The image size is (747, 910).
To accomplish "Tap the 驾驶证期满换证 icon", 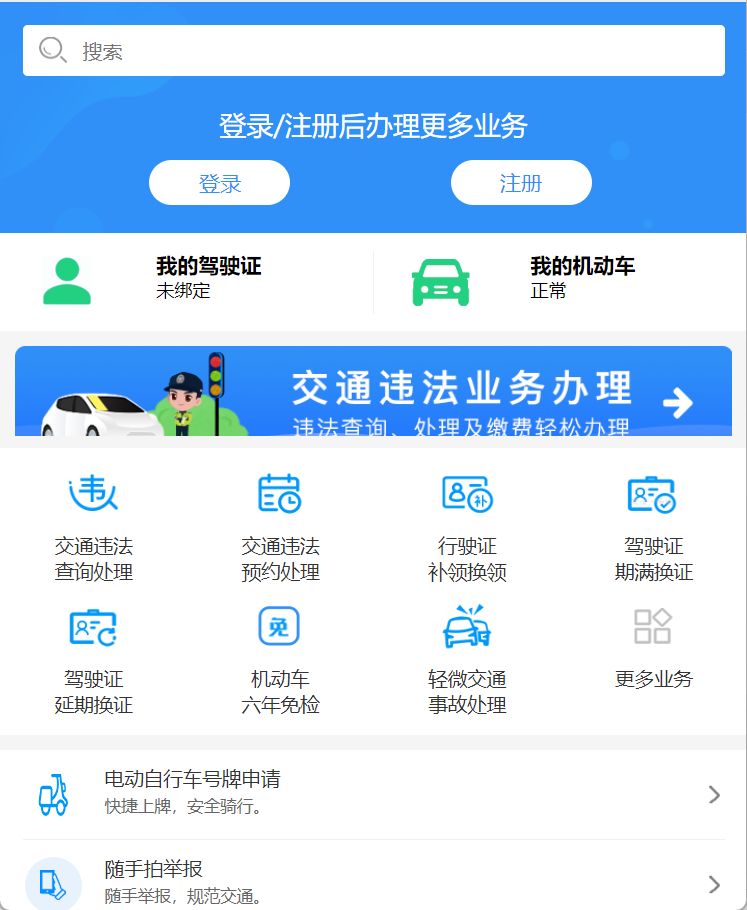I will [652, 492].
